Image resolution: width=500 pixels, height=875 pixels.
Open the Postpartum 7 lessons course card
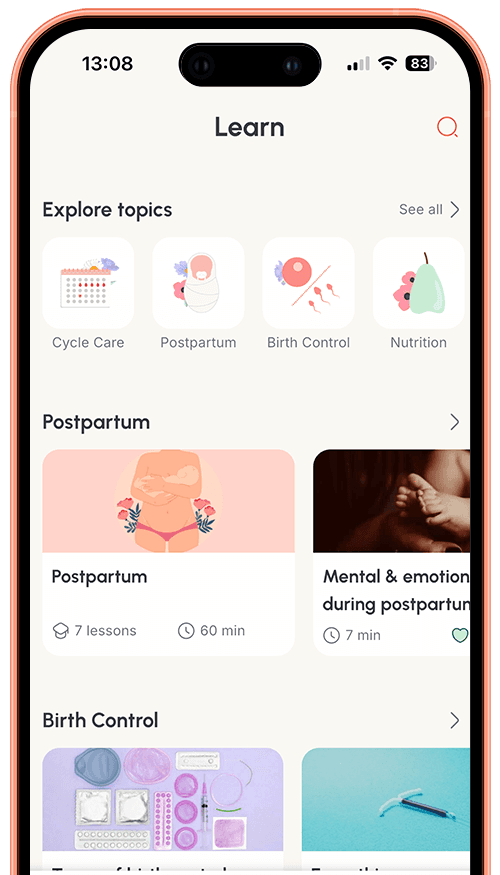[169, 552]
